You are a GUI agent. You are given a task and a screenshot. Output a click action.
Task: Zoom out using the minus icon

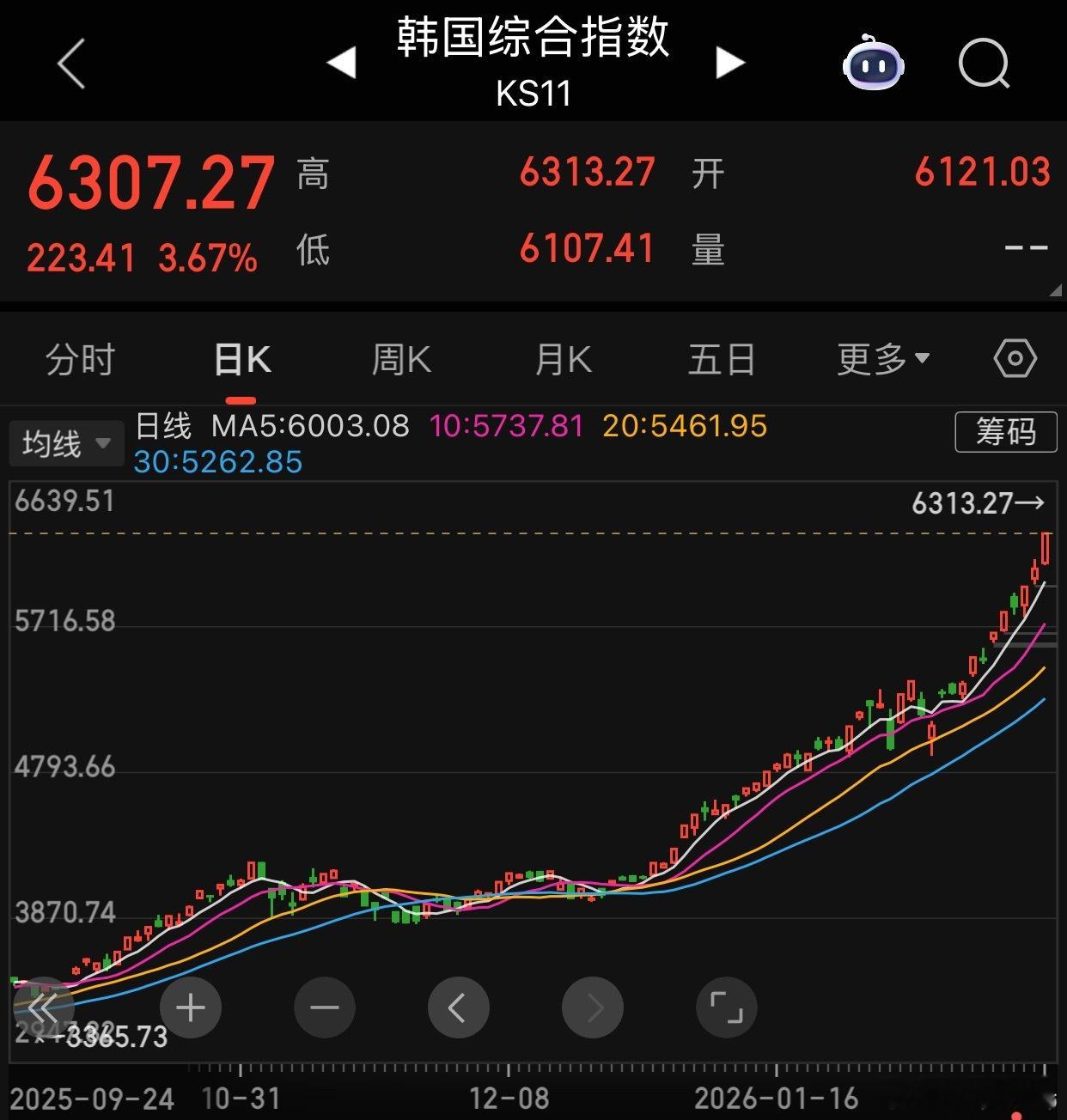[325, 1007]
